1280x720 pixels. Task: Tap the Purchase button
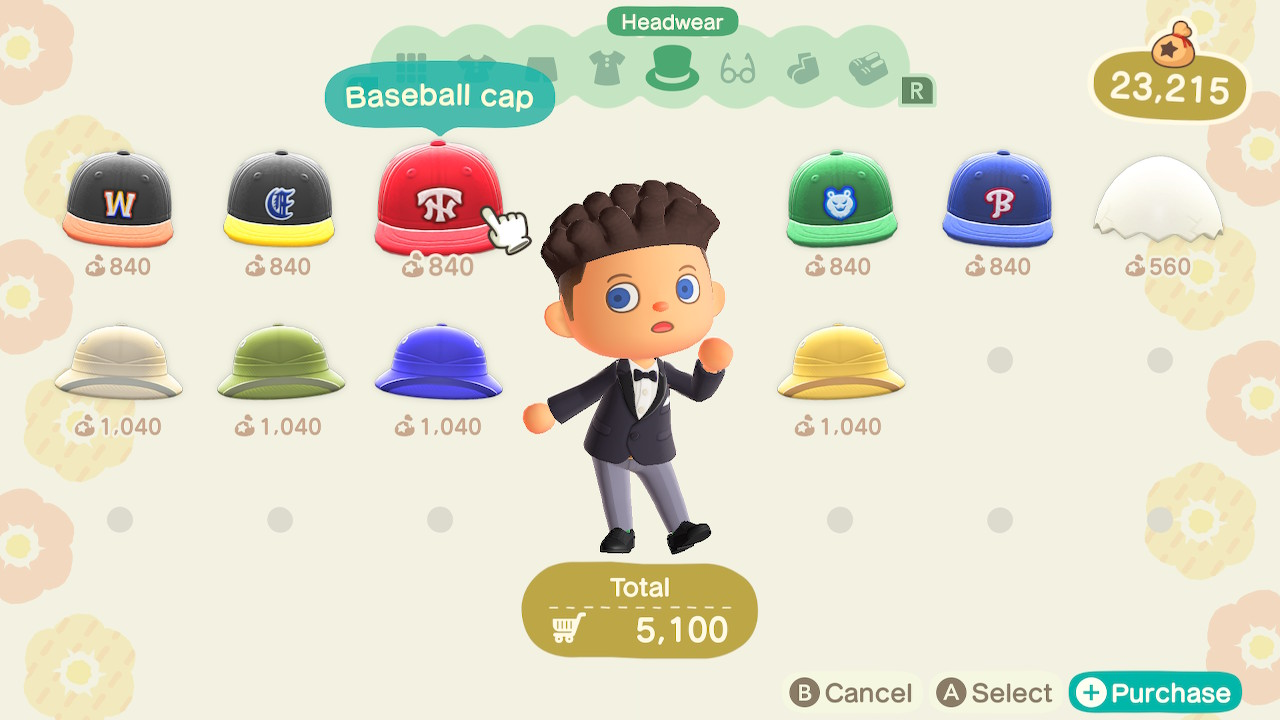point(1155,693)
